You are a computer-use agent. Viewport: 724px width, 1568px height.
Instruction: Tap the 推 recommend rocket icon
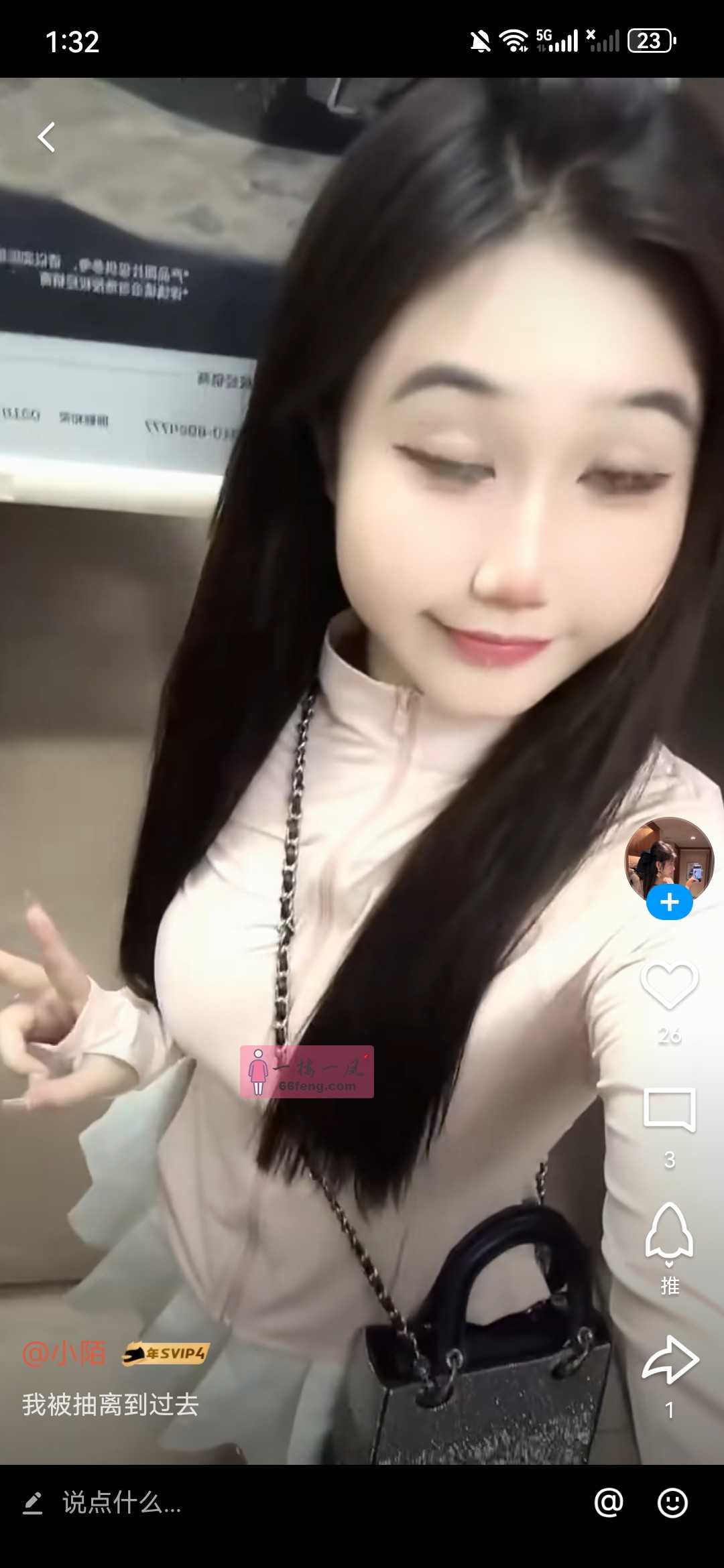click(669, 1234)
